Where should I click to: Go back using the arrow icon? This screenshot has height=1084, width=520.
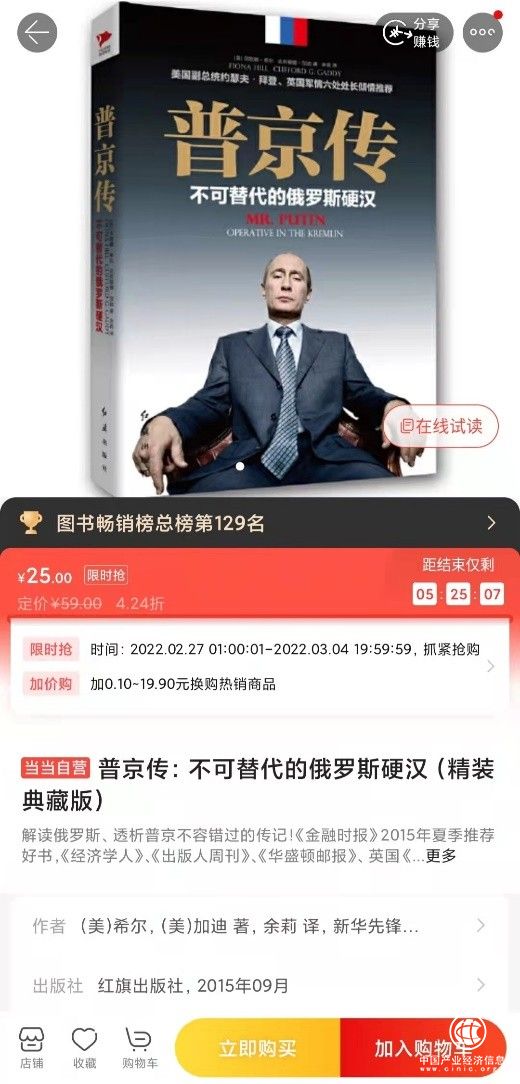[x=37, y=32]
